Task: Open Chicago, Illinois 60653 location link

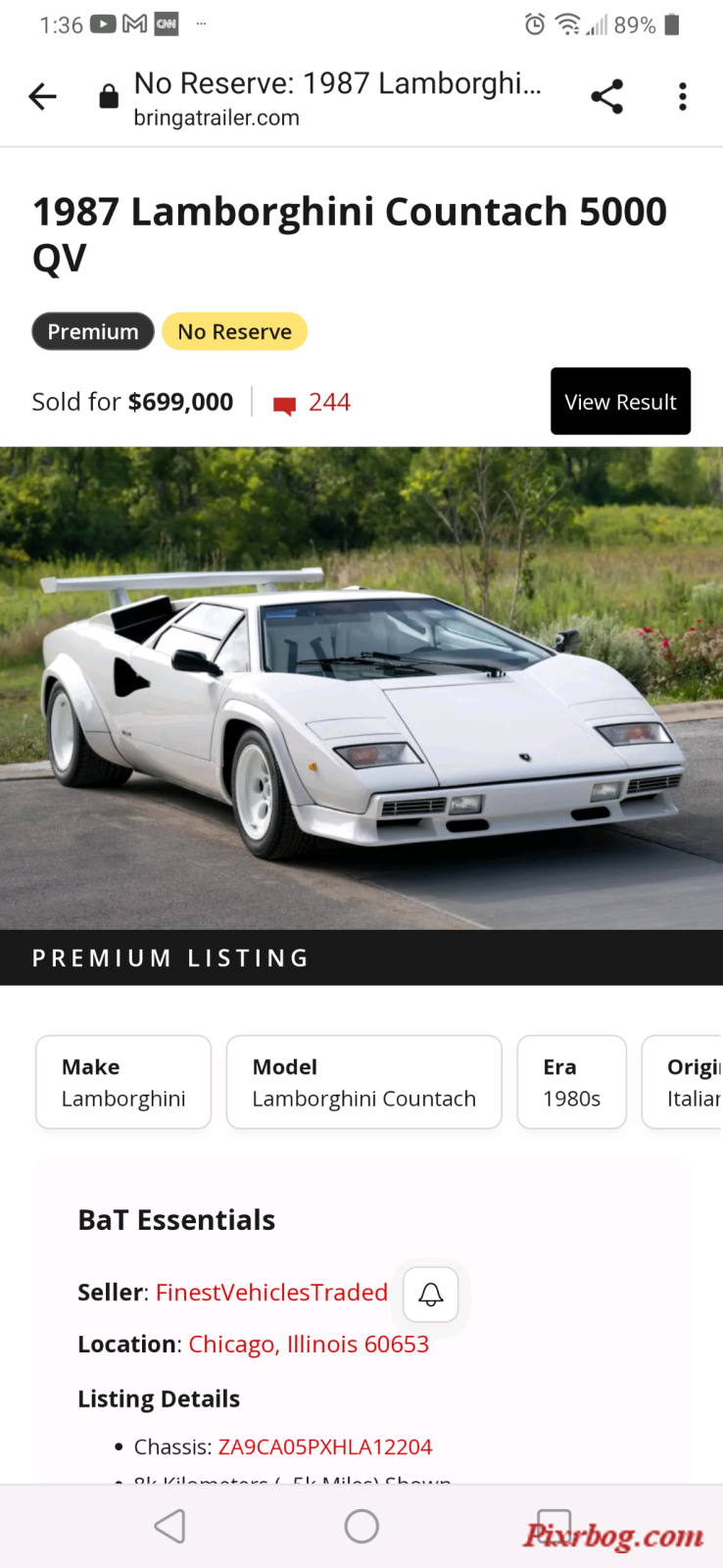Action: 309,1345
